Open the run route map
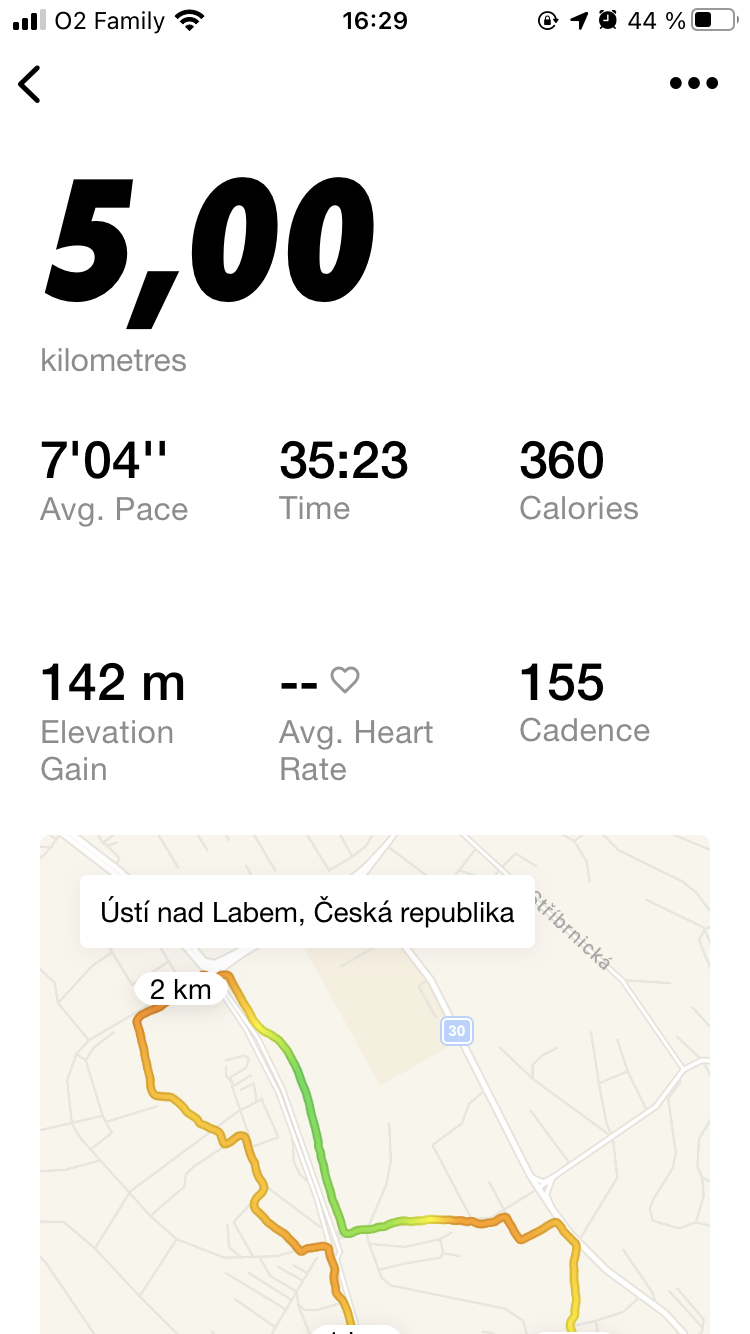Viewport: 750px width, 1334px height. click(375, 1084)
